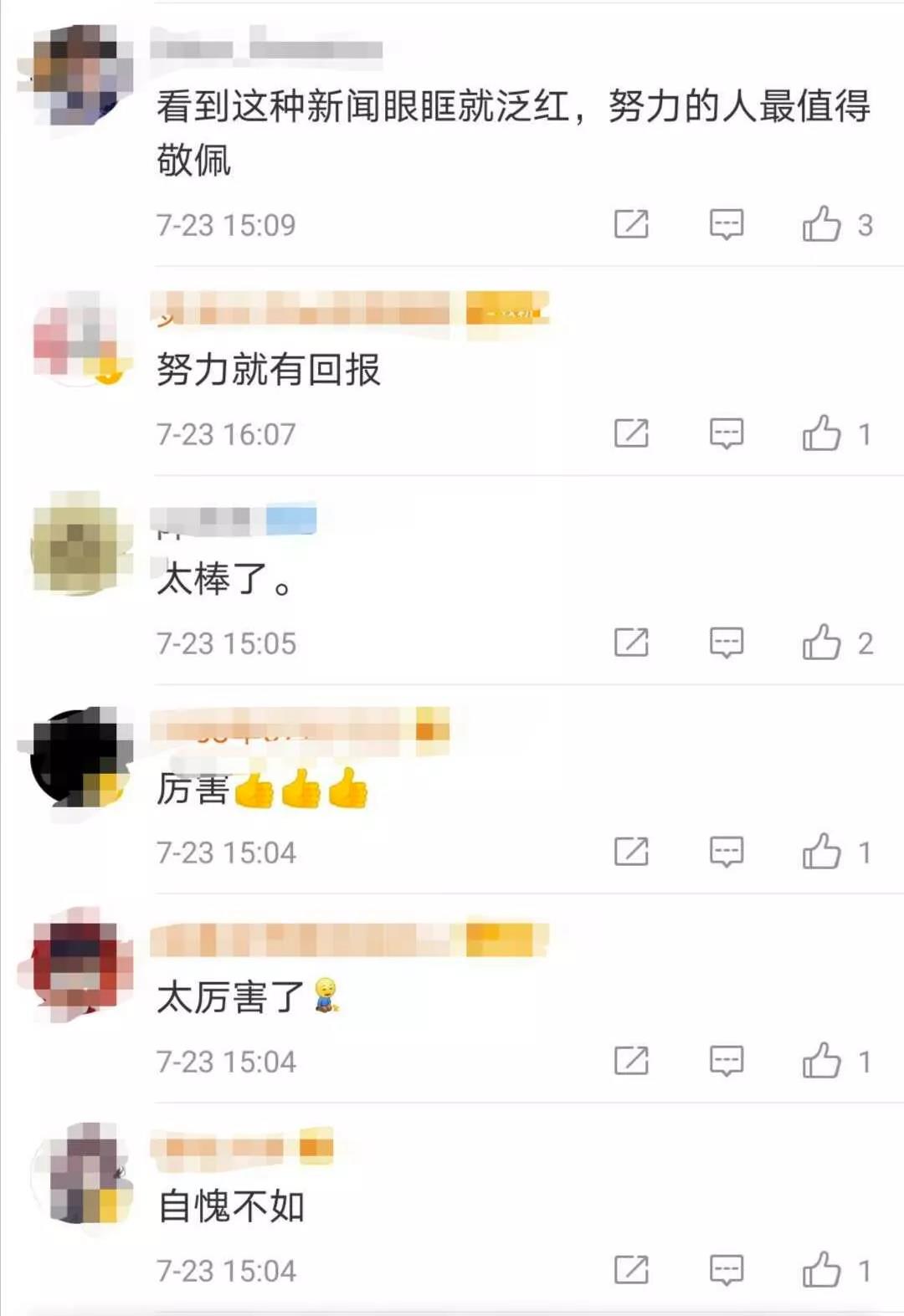Open avatar of the '自愧不如' commenter
The width and height of the screenshot is (904, 1316).
(82, 1173)
